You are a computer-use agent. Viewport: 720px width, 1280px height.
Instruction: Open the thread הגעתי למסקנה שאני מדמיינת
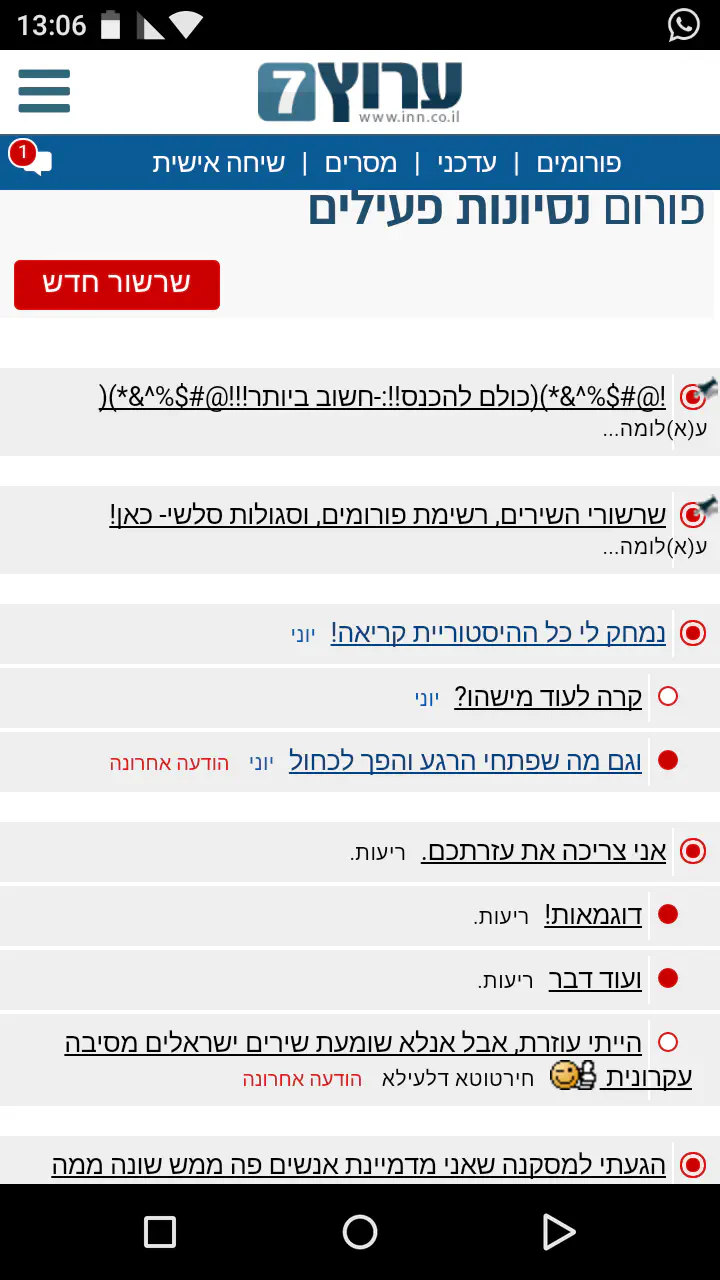[358, 1164]
